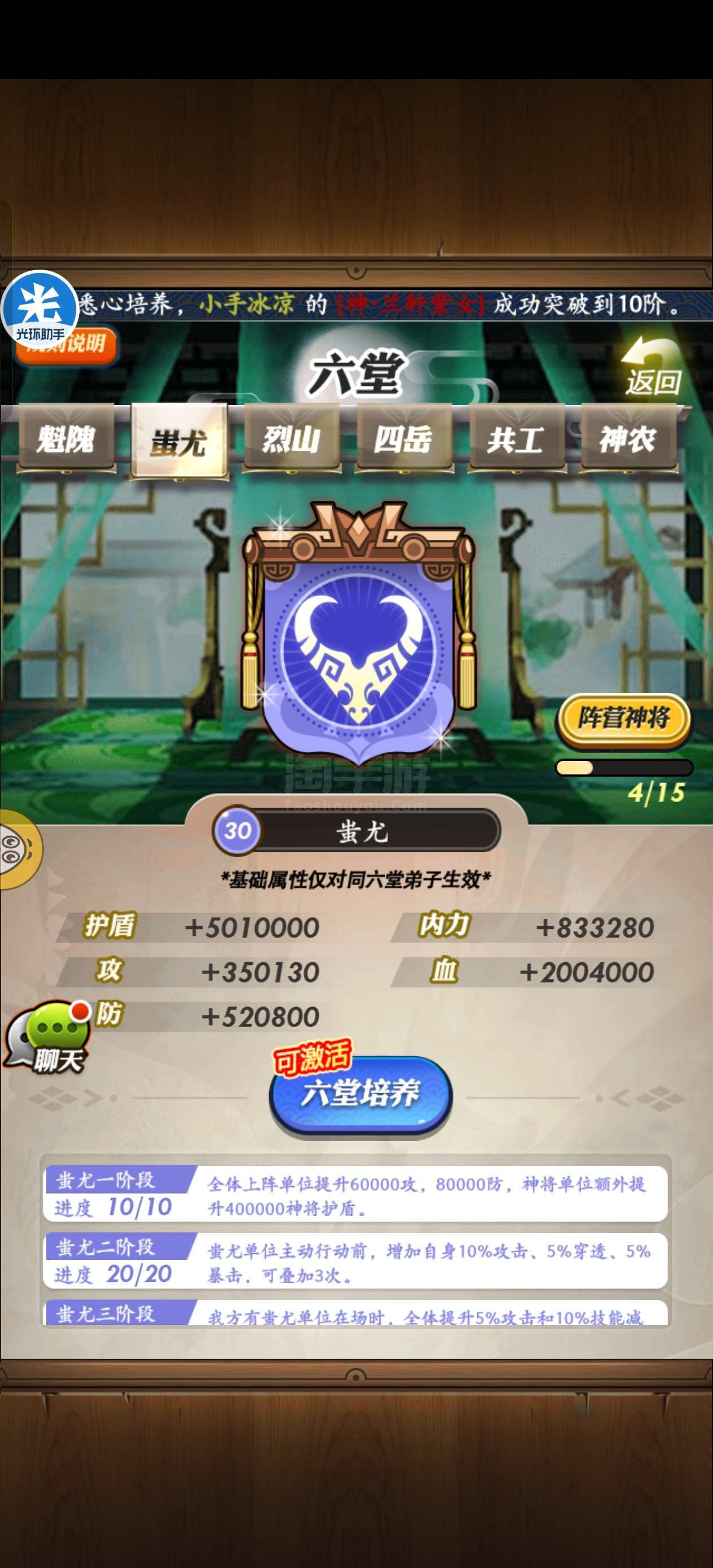Tap the 蚩尤 emblem banner
713x1568 pixels.
(359, 632)
